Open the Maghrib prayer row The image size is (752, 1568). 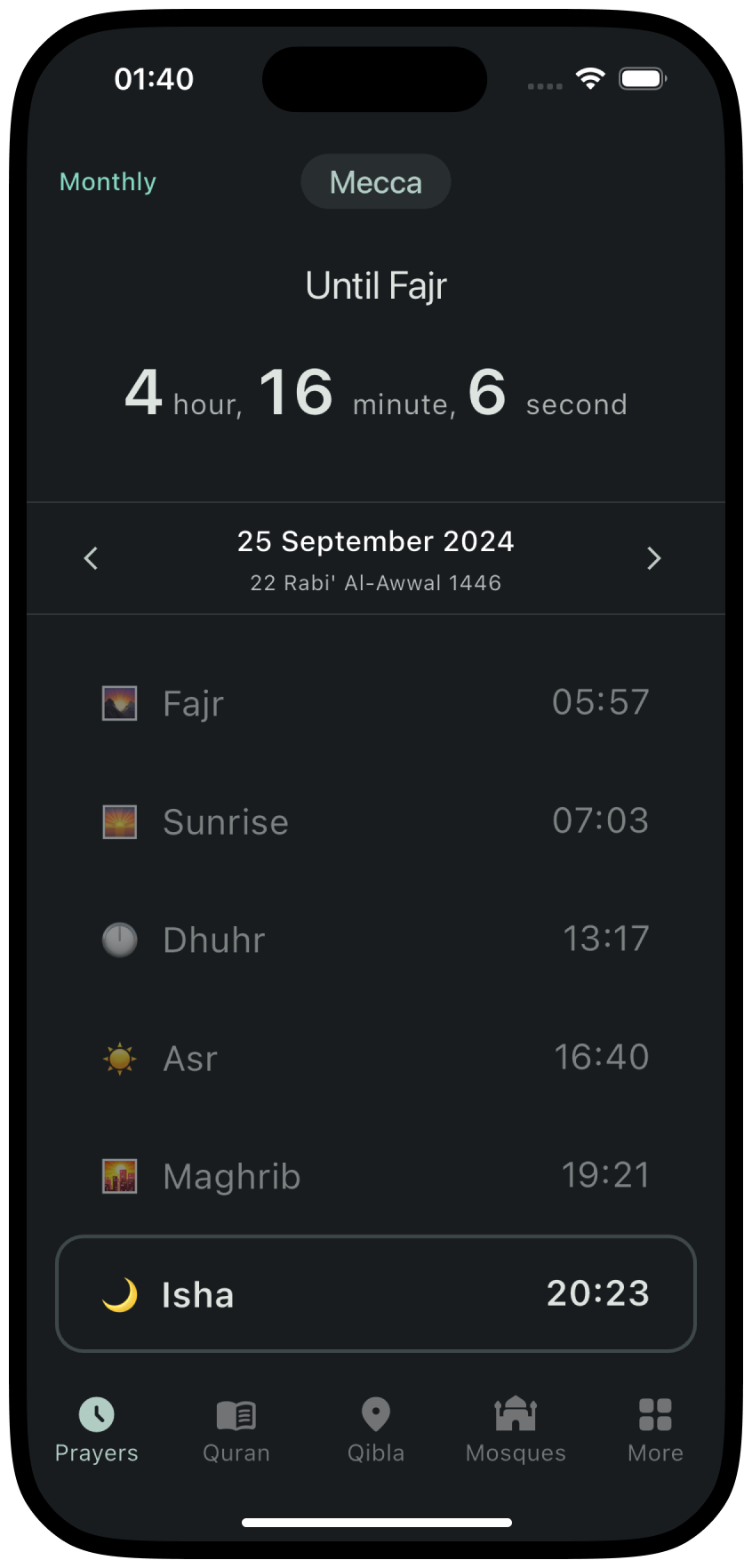coord(375,1176)
